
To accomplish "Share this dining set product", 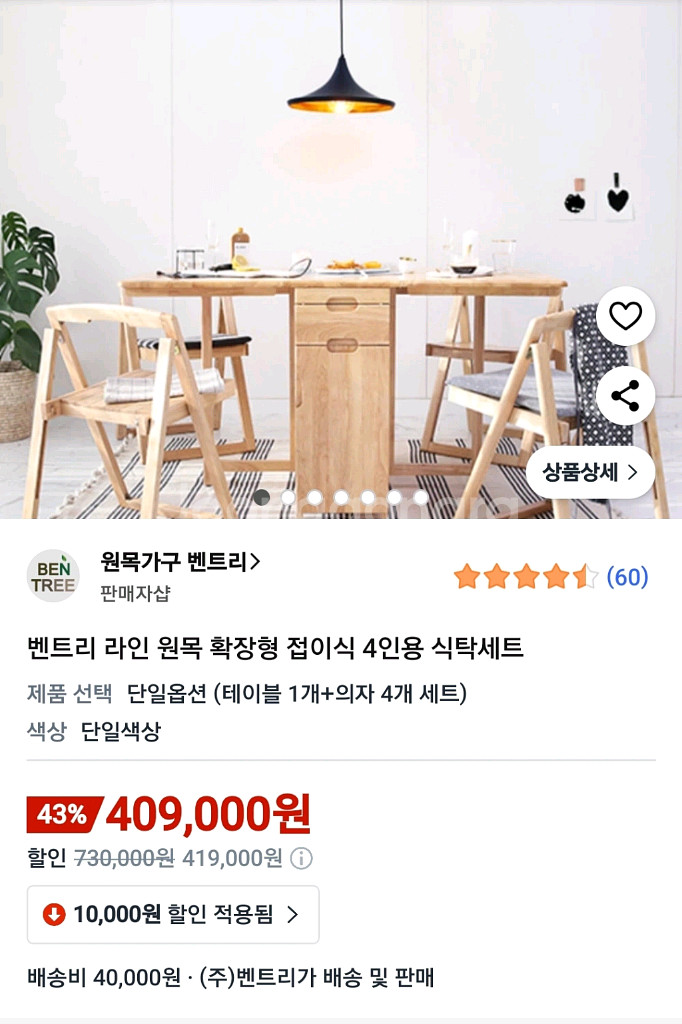I will pyautogui.click(x=625, y=396).
